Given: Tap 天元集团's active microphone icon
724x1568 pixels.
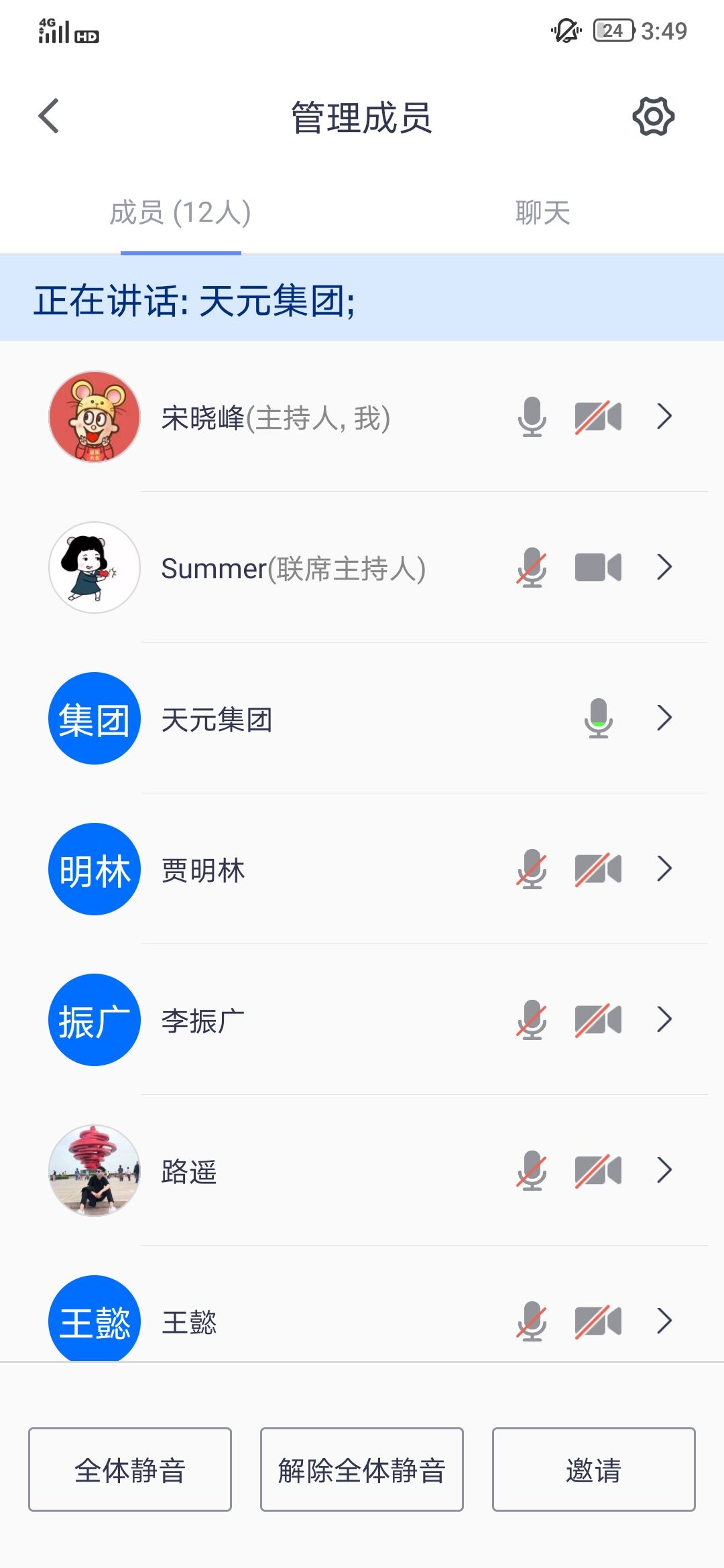Looking at the screenshot, I should [x=598, y=718].
